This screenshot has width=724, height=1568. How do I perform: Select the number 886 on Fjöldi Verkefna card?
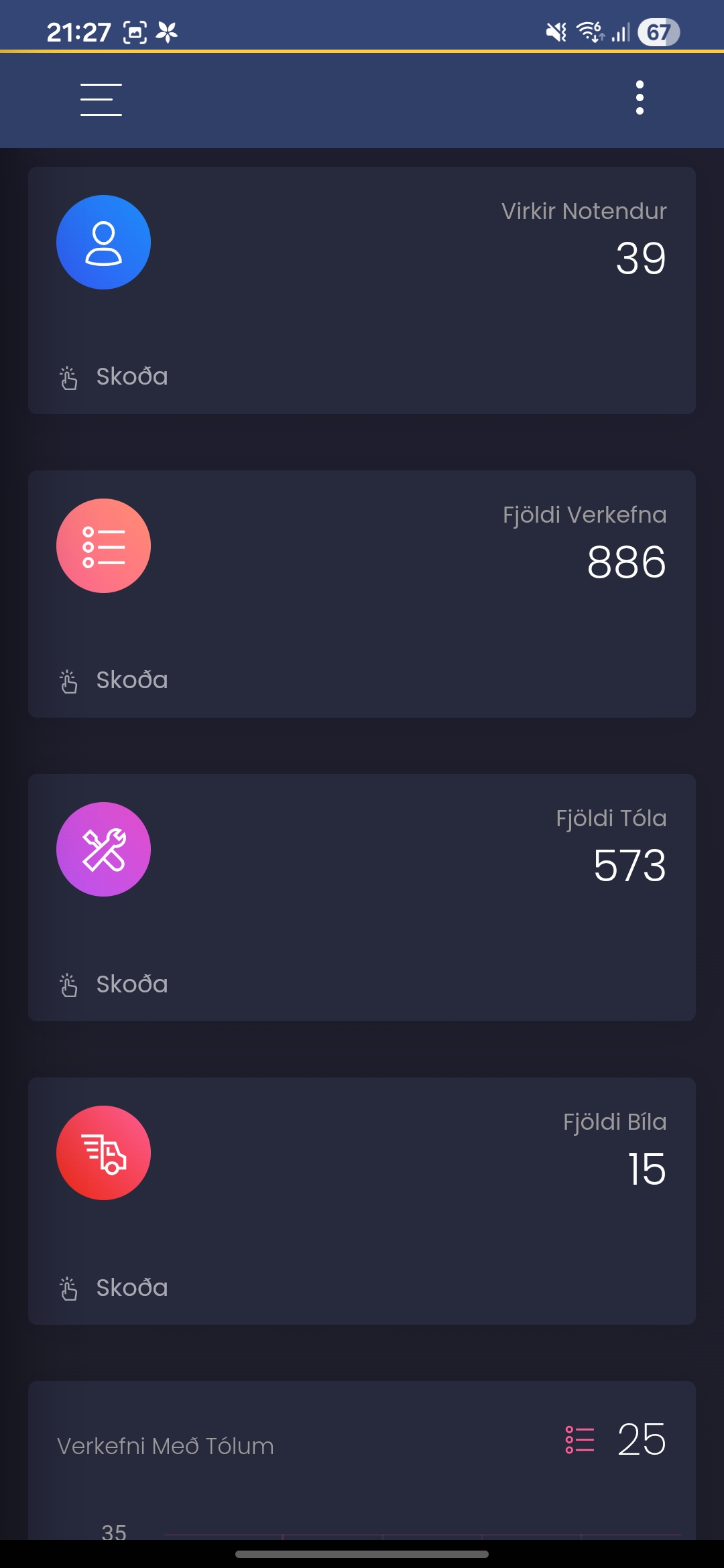625,563
